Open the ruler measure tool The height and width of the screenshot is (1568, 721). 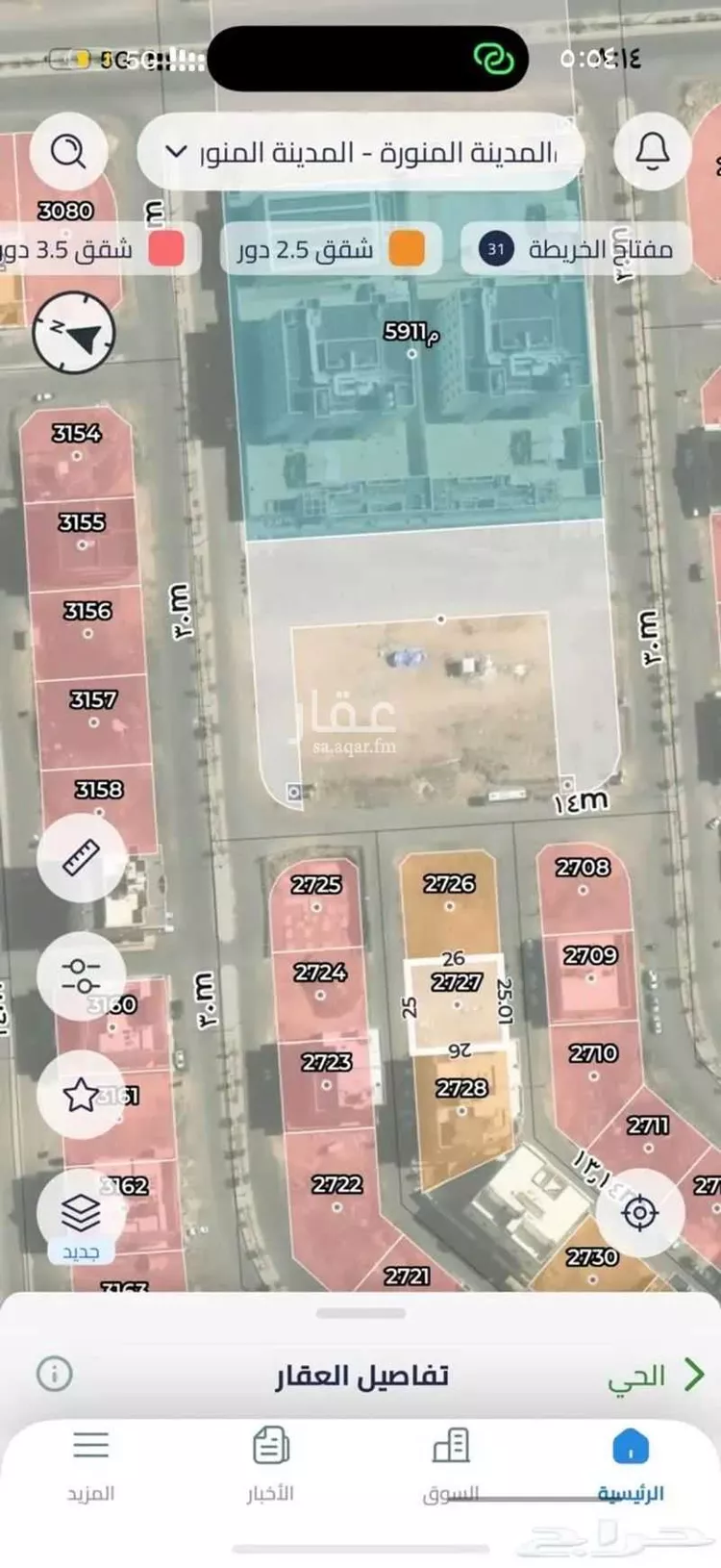point(81,858)
